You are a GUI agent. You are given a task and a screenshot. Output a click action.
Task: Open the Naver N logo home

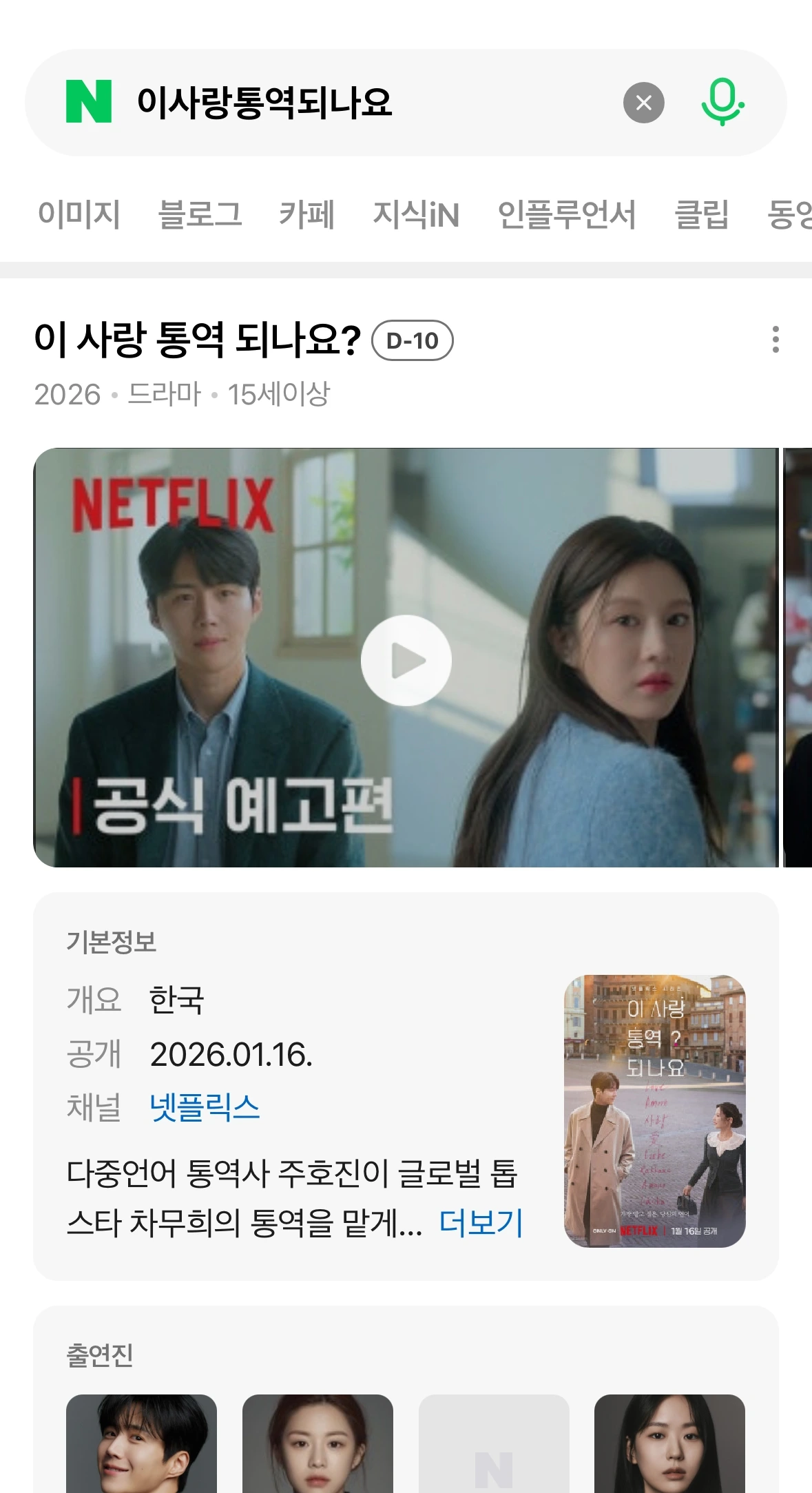tap(89, 101)
